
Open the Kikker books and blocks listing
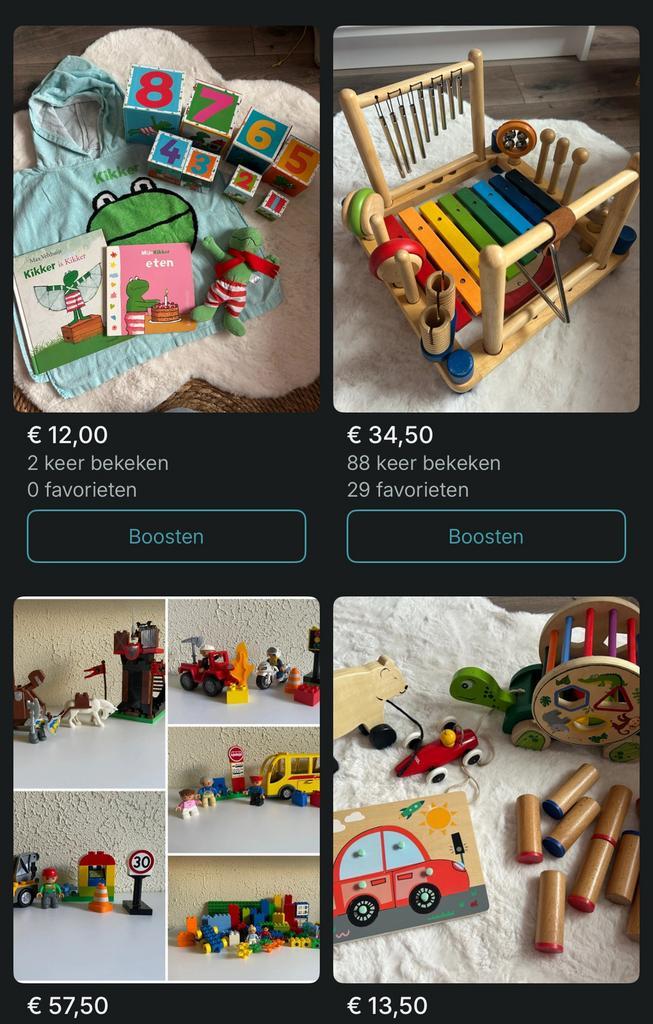tap(166, 218)
